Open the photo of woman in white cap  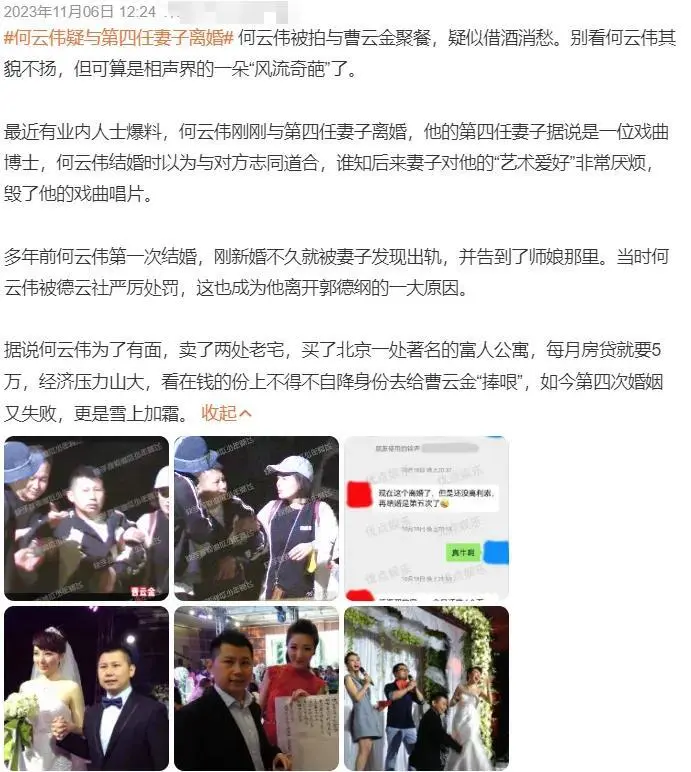[x=256, y=517]
